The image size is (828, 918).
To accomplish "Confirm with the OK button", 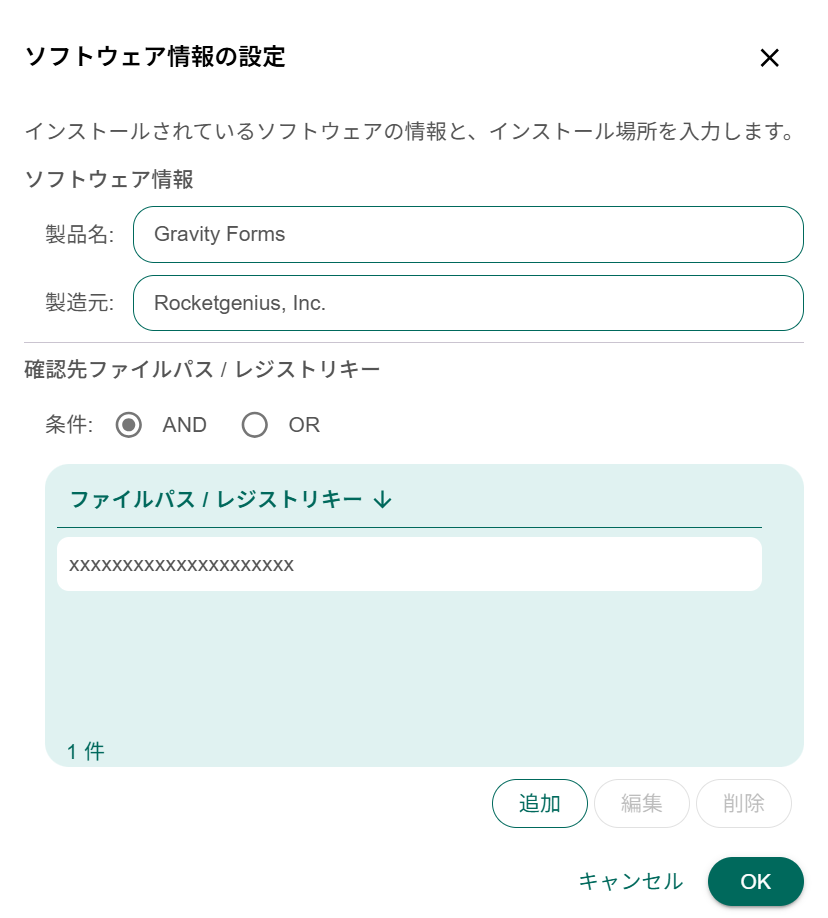I will 755,881.
